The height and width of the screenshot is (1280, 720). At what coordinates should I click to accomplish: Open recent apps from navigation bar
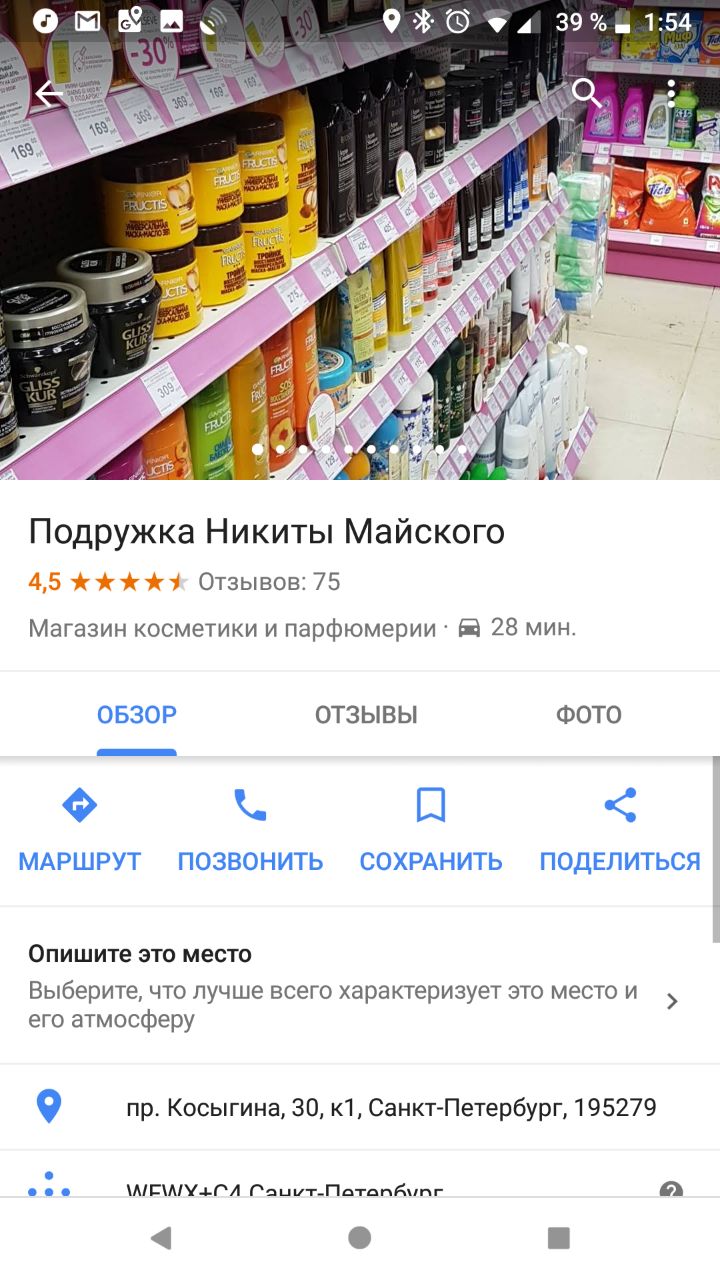coord(559,1238)
